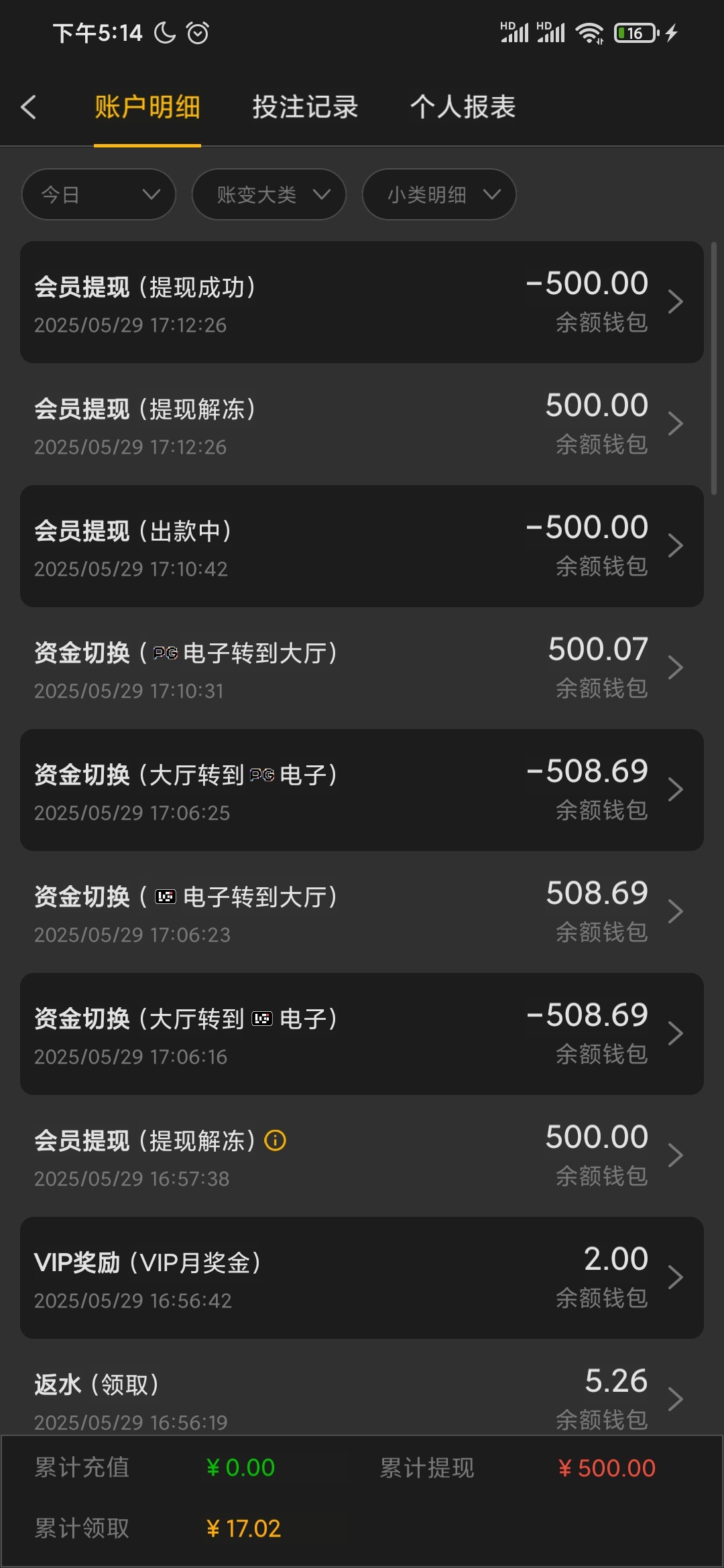Open the 会员提现 (提现成功) record
Screen dimensions: 724x1568
(x=362, y=302)
